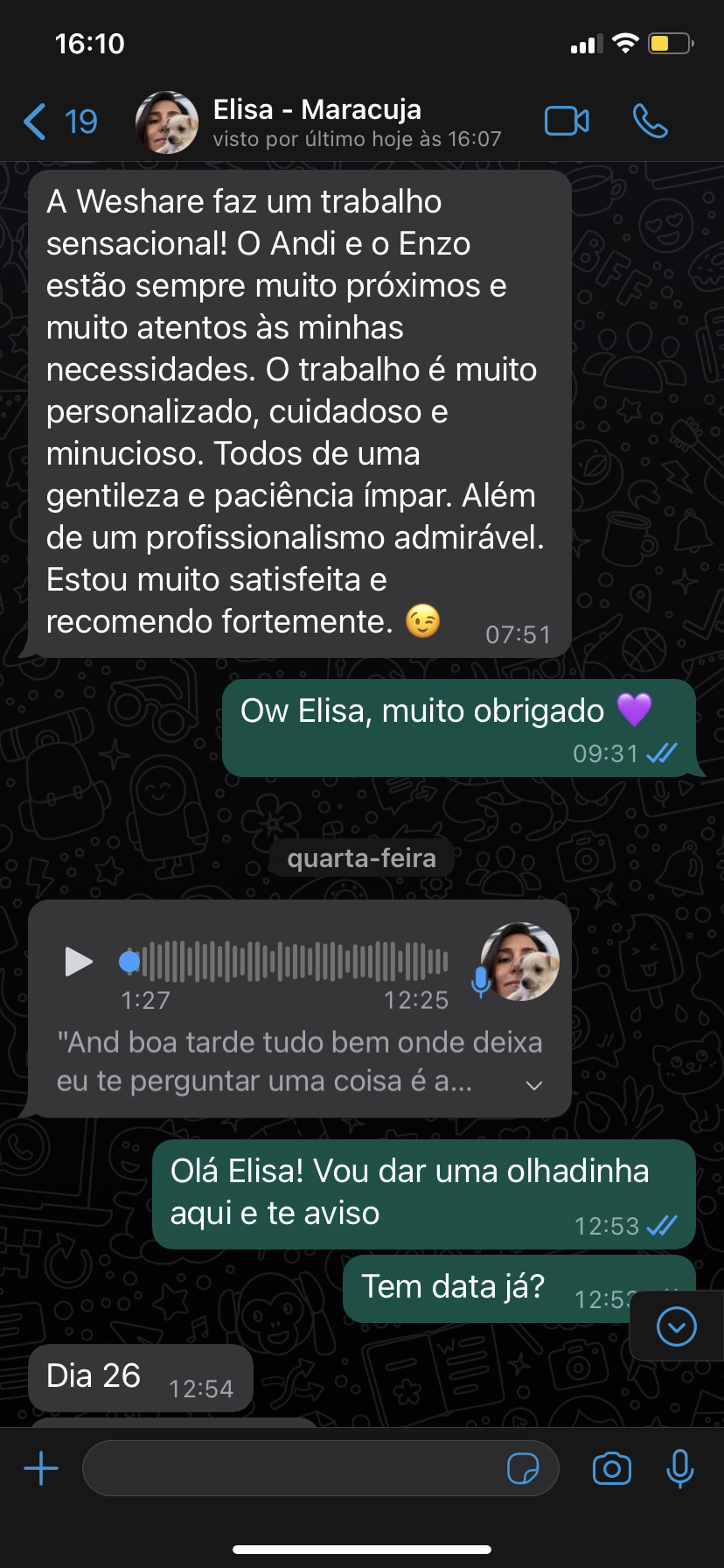Play the 1:27 voice message
This screenshot has height=1568, width=724.
click(79, 961)
